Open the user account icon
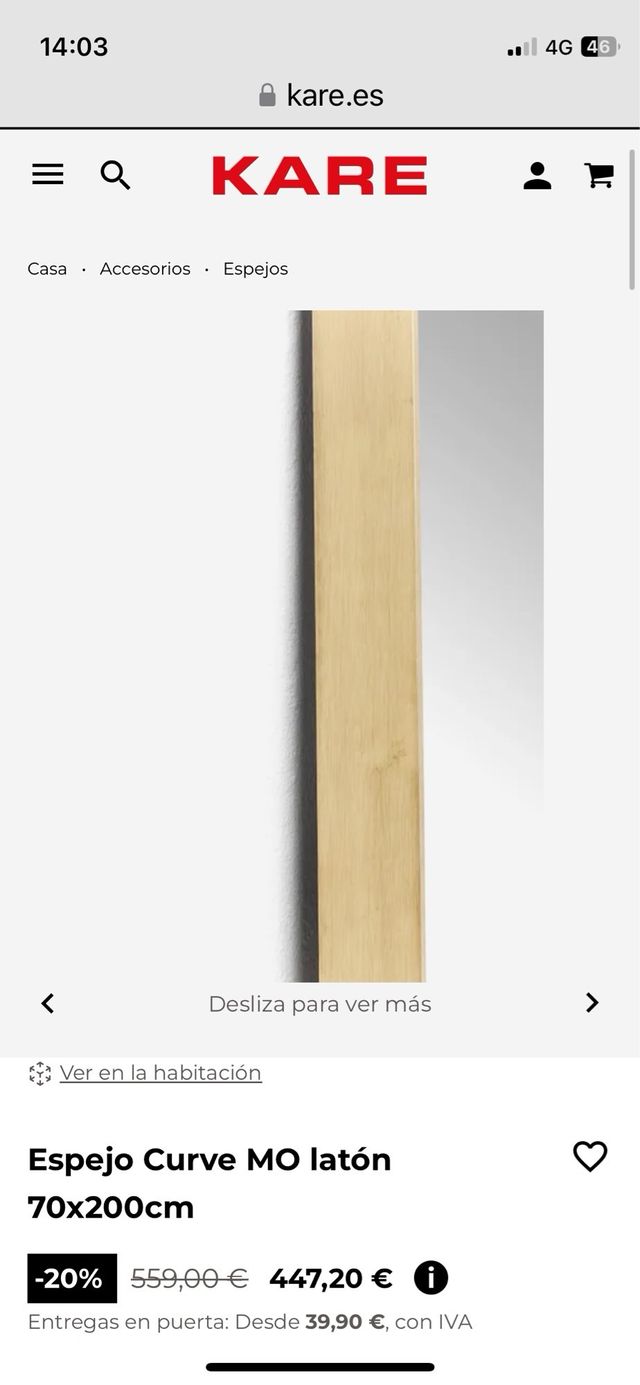 pos(537,176)
